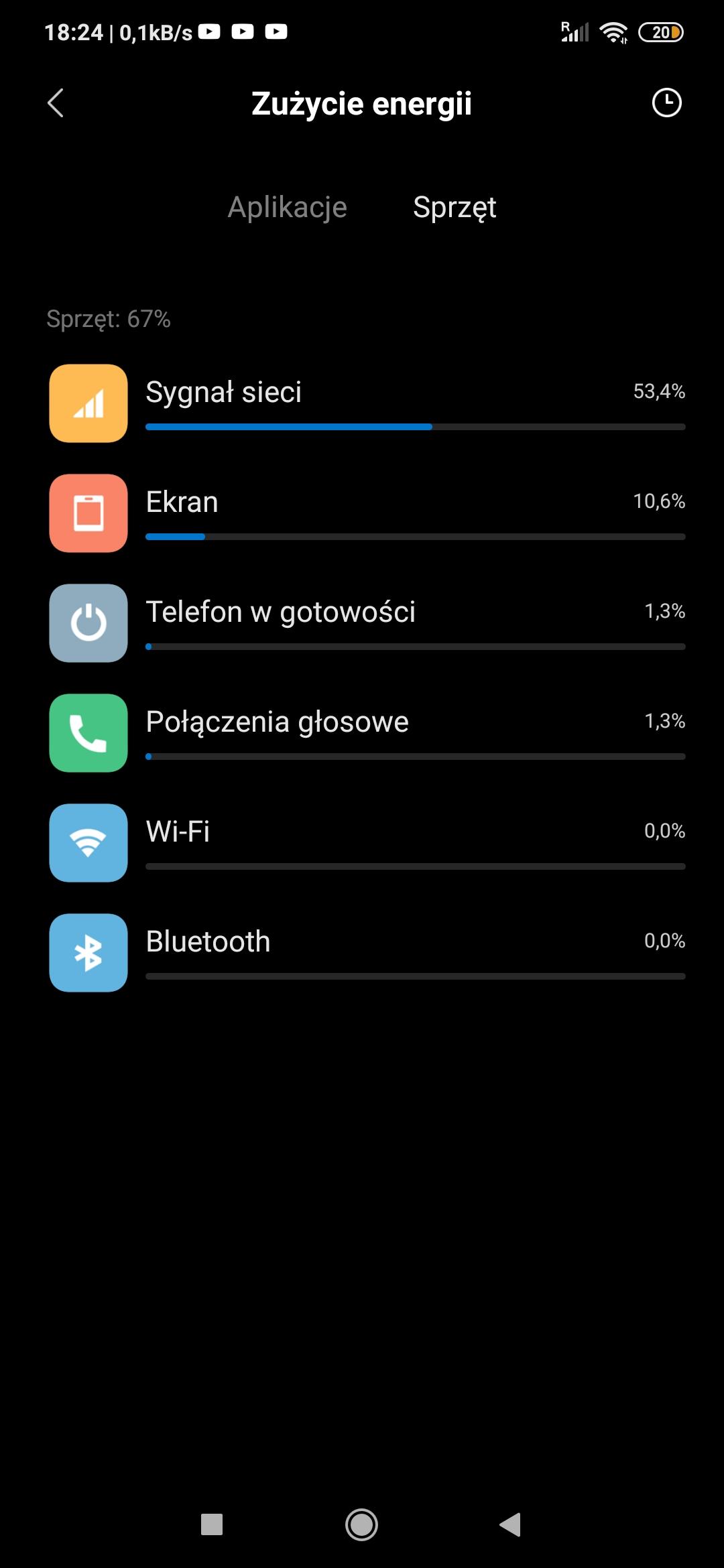
Task: View Wi-Fi power usage details
Action: pyautogui.click(x=367, y=843)
